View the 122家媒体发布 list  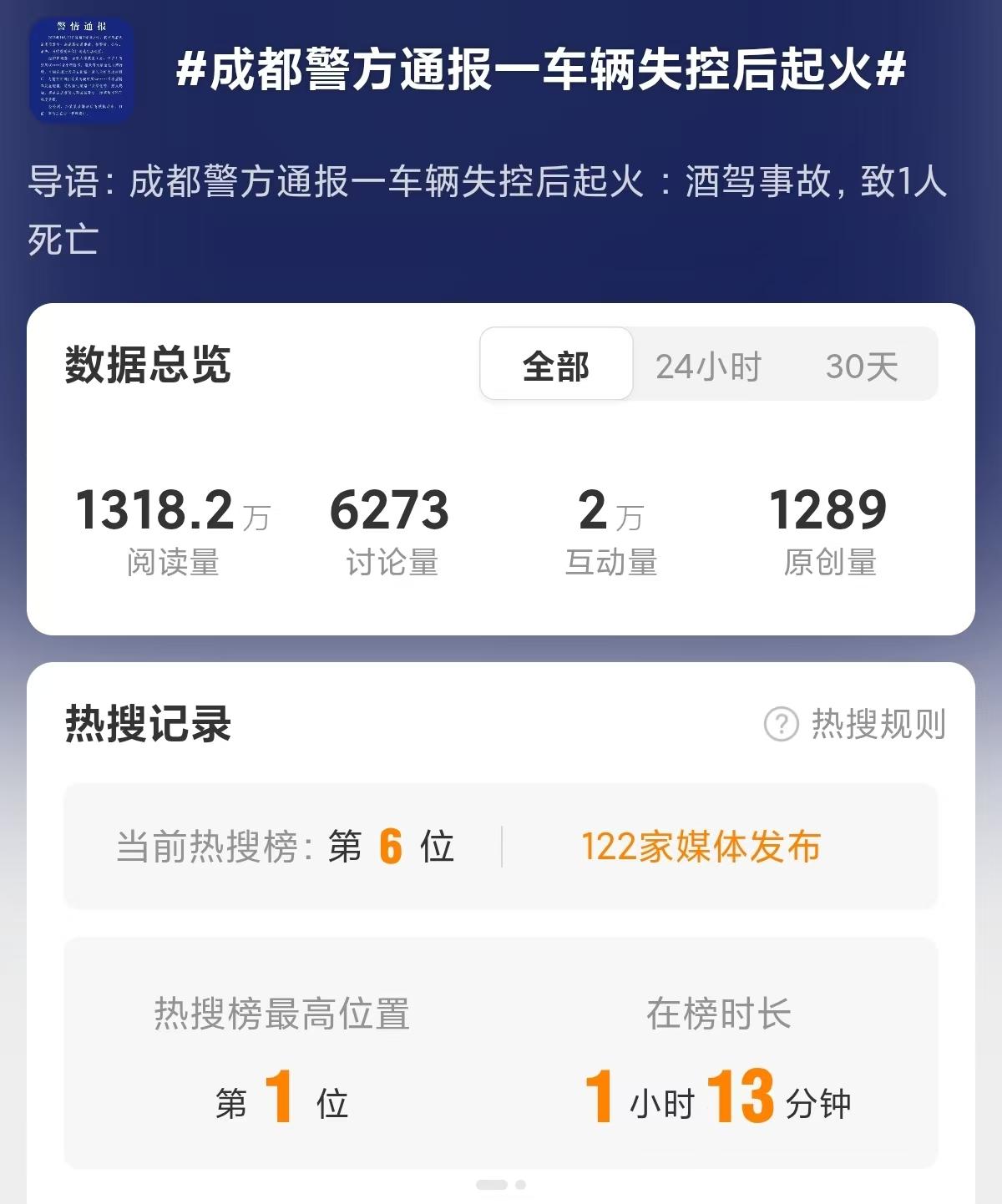[700, 847]
